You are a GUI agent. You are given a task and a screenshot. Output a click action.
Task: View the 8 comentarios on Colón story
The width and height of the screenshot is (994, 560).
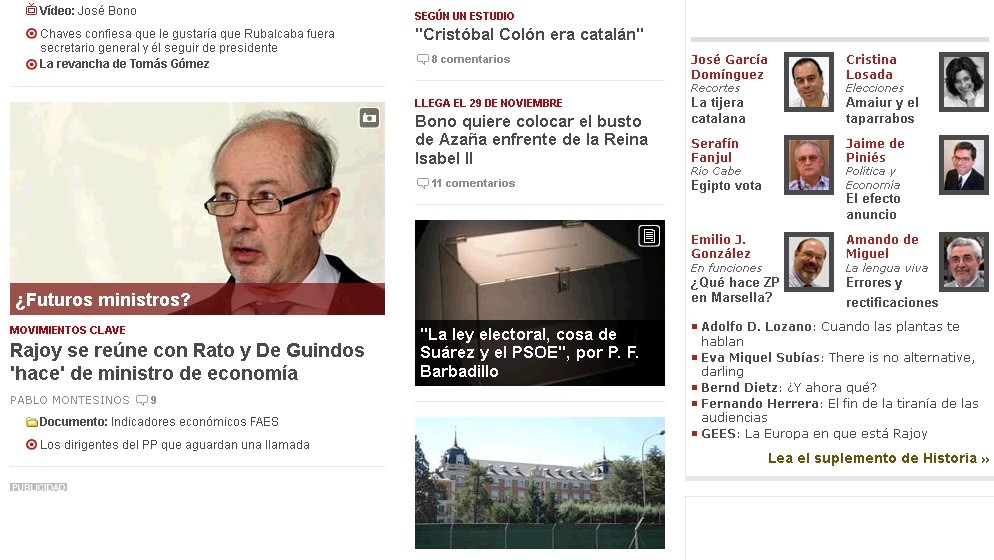pos(469,60)
